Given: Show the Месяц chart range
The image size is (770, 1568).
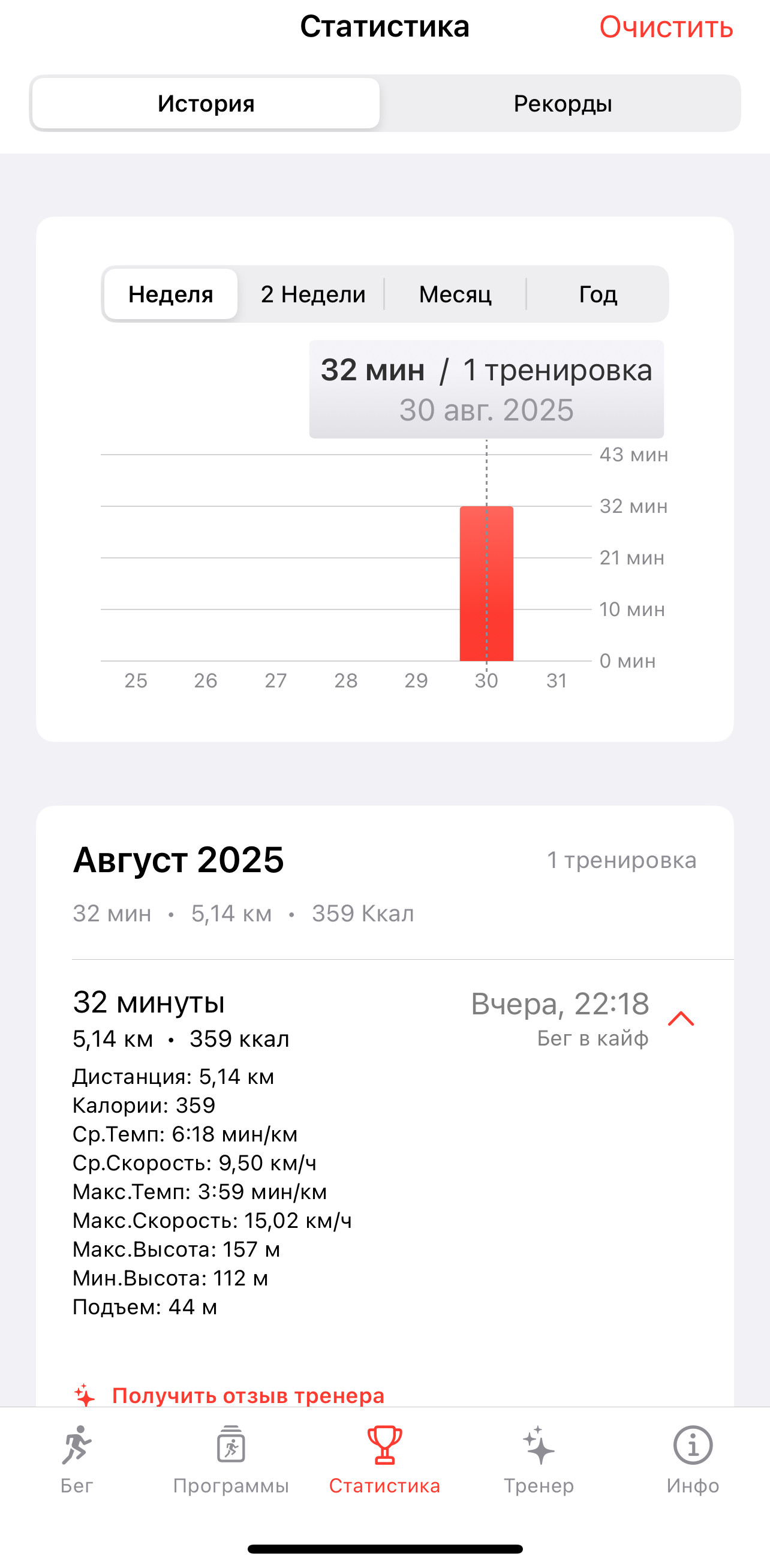Looking at the screenshot, I should coord(455,294).
